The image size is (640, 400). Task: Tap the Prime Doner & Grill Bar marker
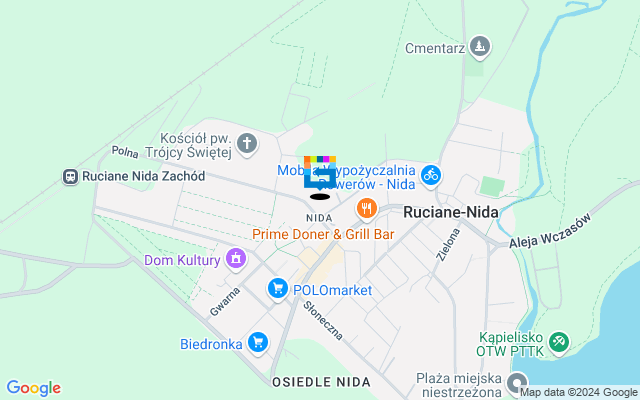[x=367, y=209]
